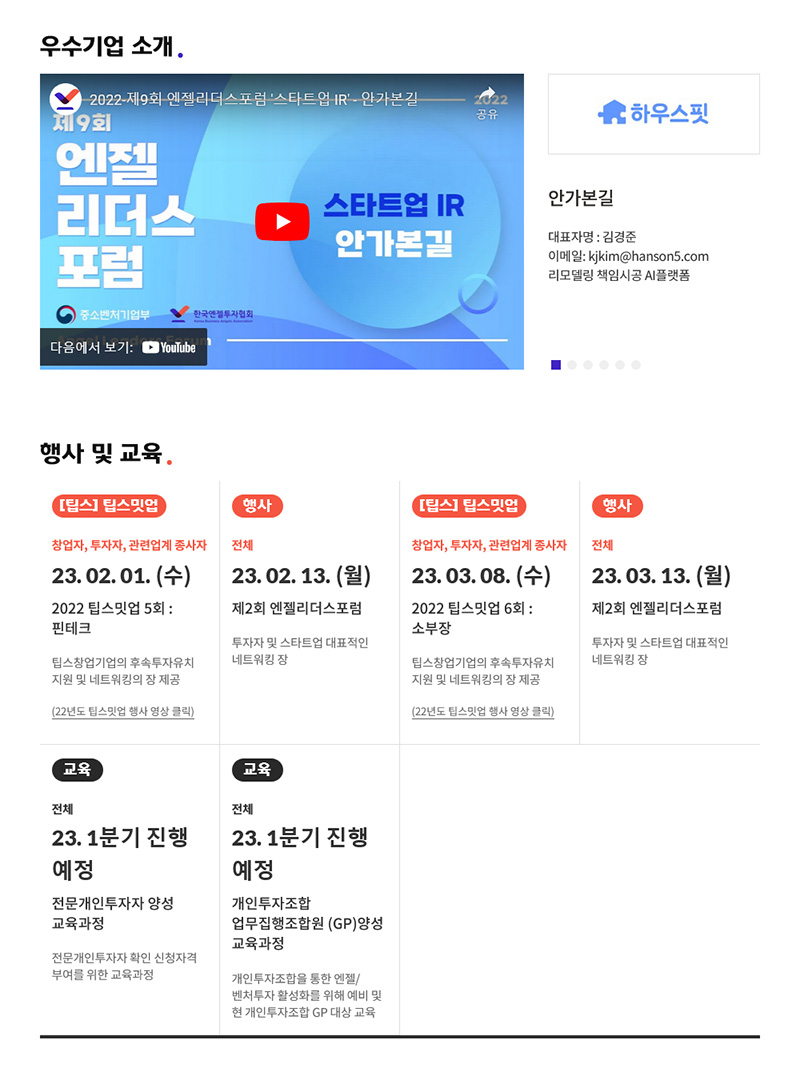This screenshot has width=800, height=1078.
Task: Open the video on YouTube
Action: [124, 347]
